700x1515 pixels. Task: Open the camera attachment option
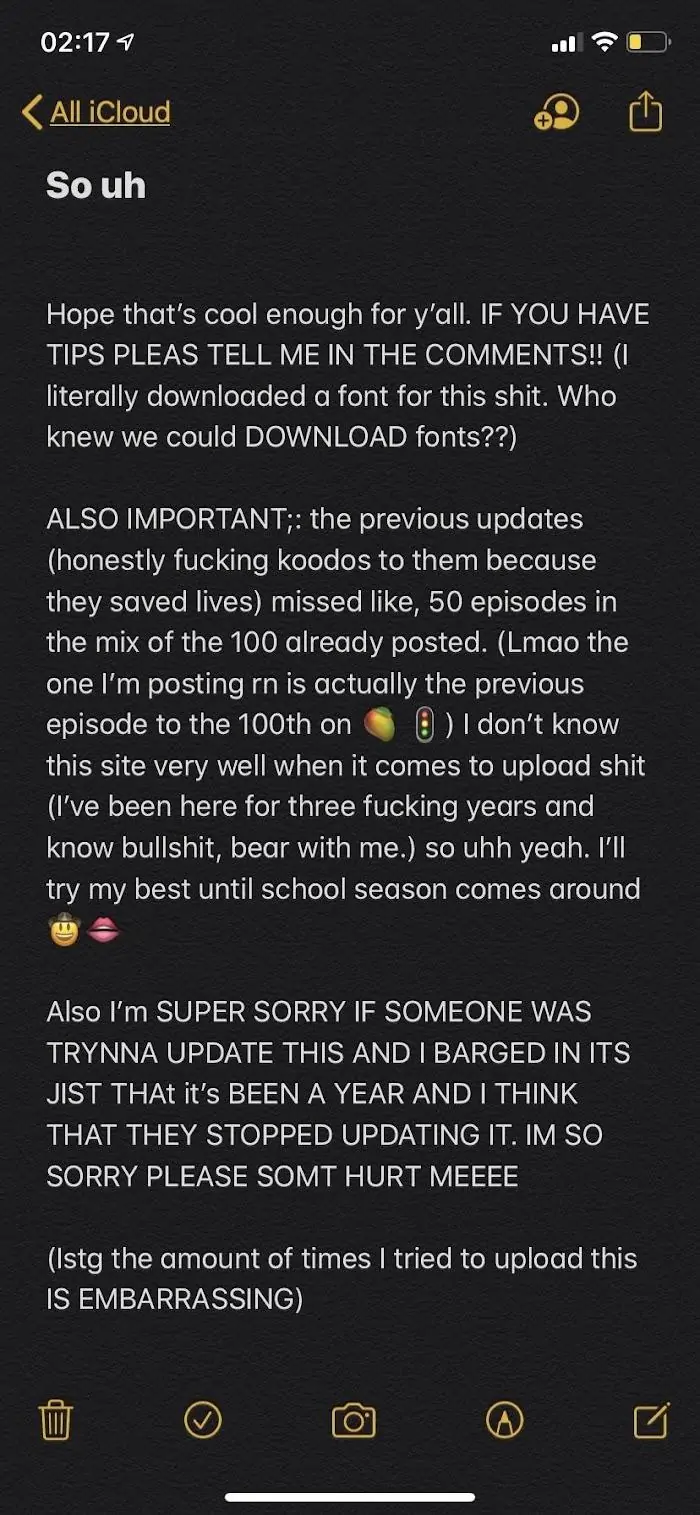pos(353,1419)
